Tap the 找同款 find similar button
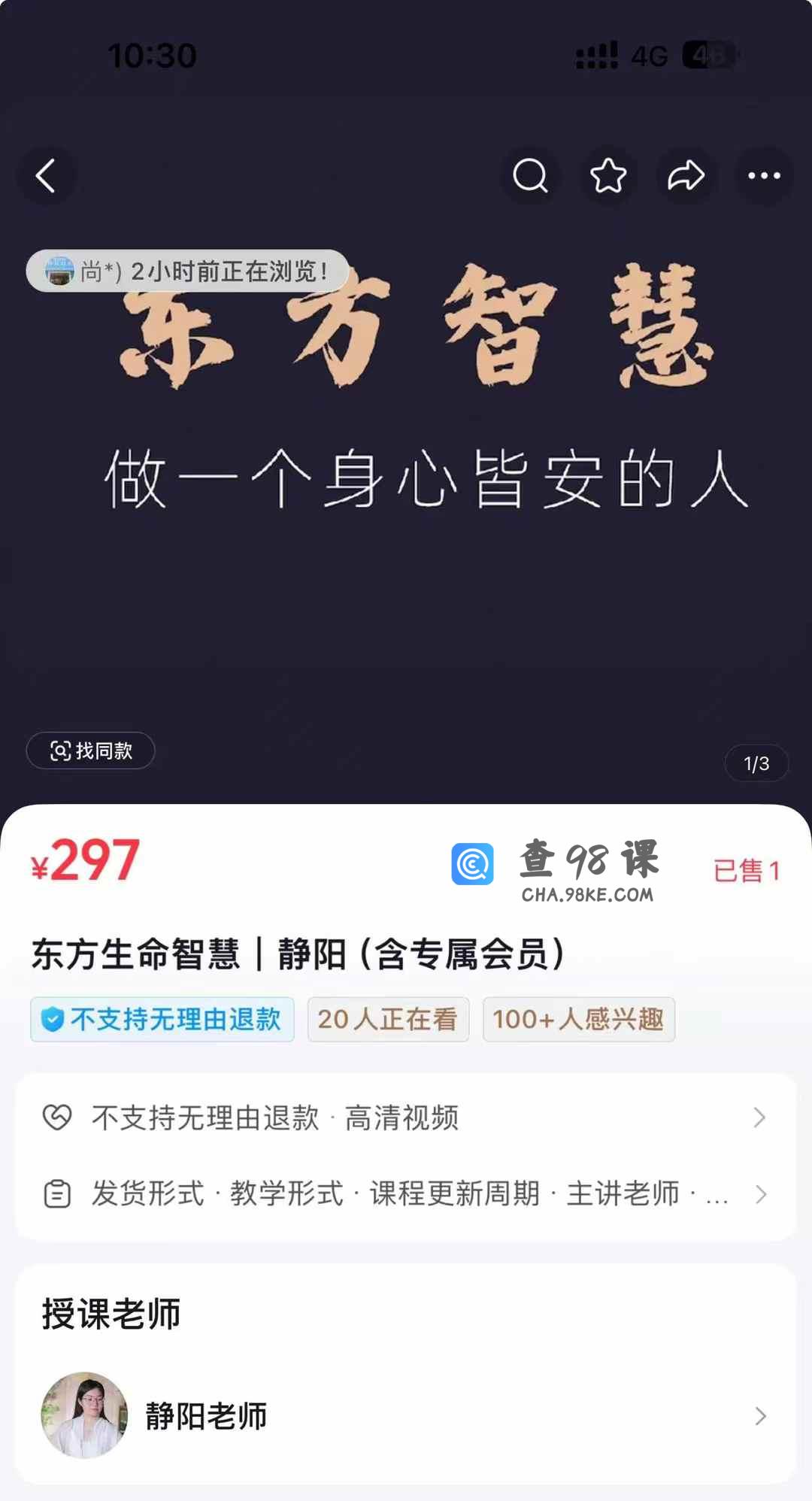 pos(91,750)
